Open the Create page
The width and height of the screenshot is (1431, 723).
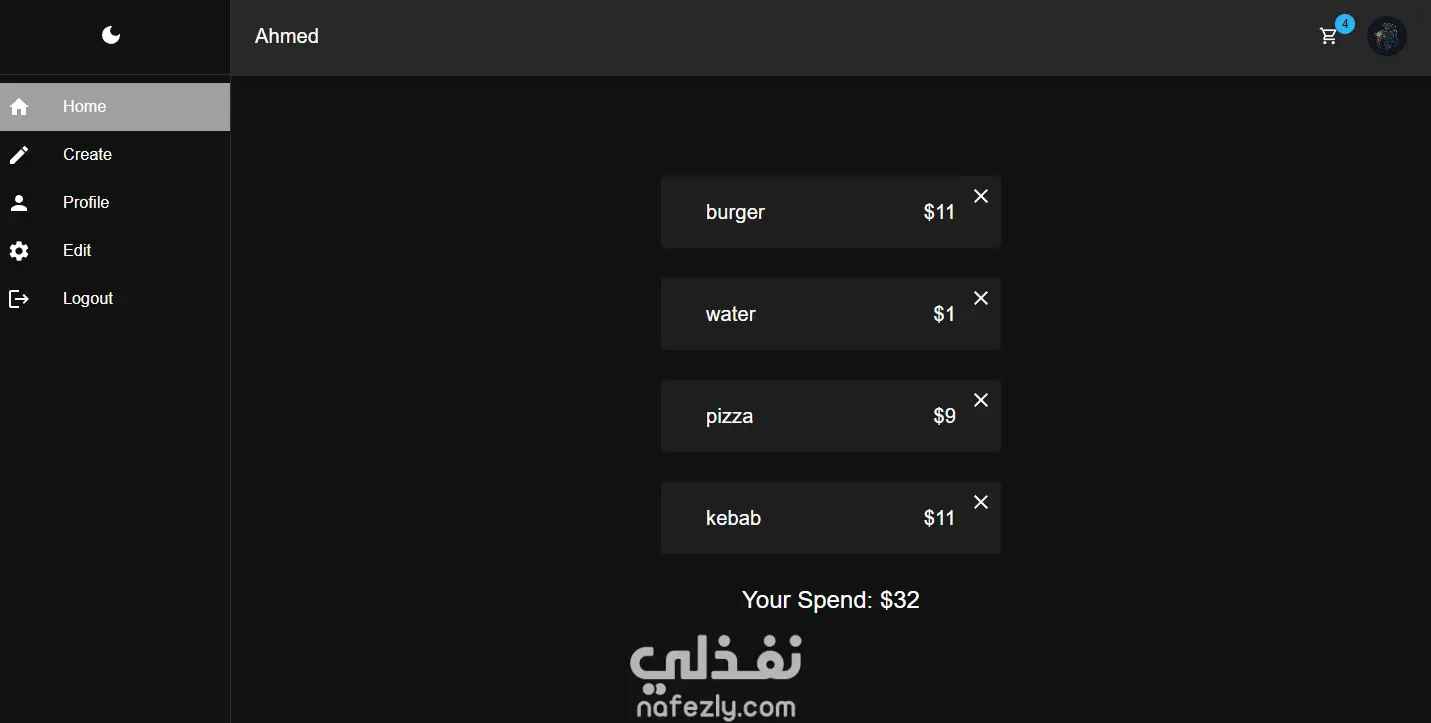pyautogui.click(x=87, y=155)
